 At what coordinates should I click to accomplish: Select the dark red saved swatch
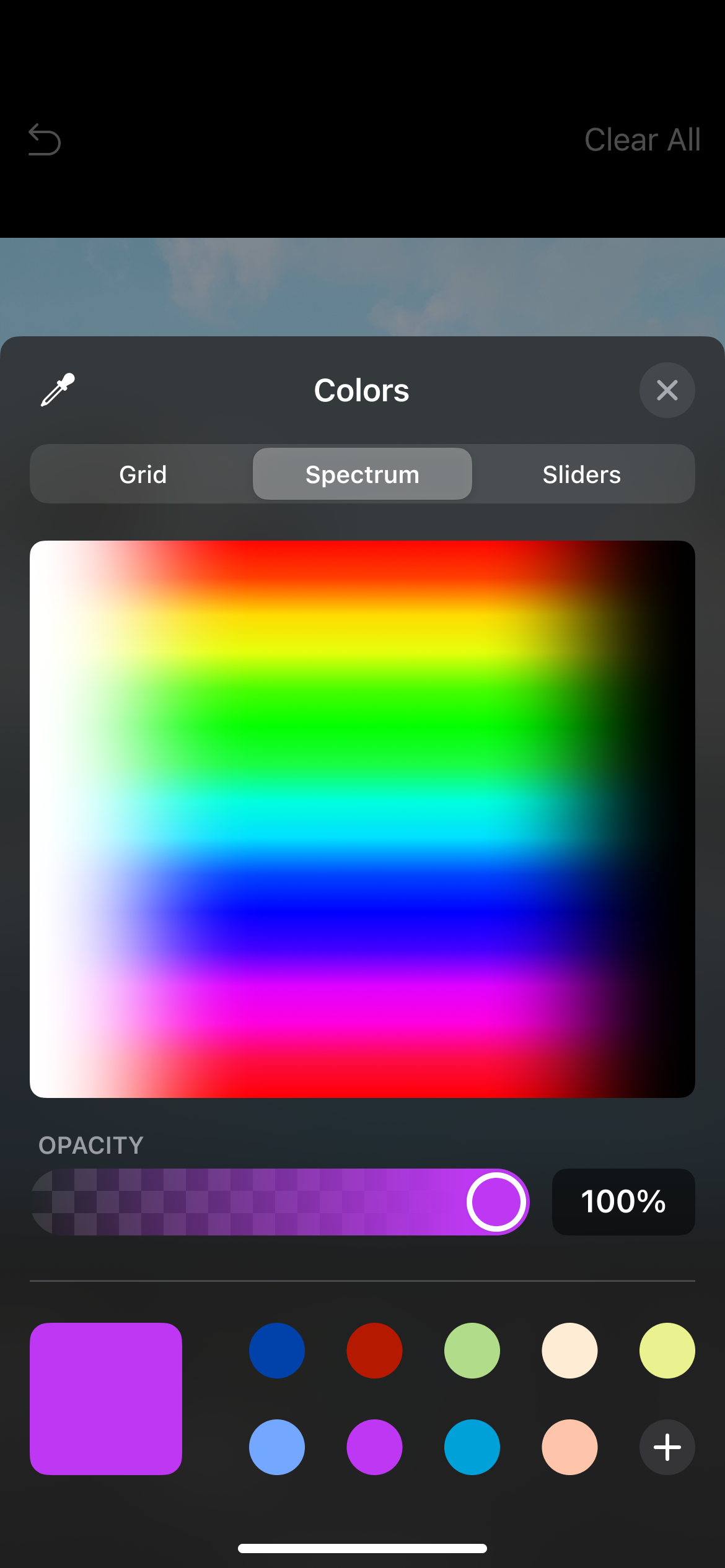374,1351
